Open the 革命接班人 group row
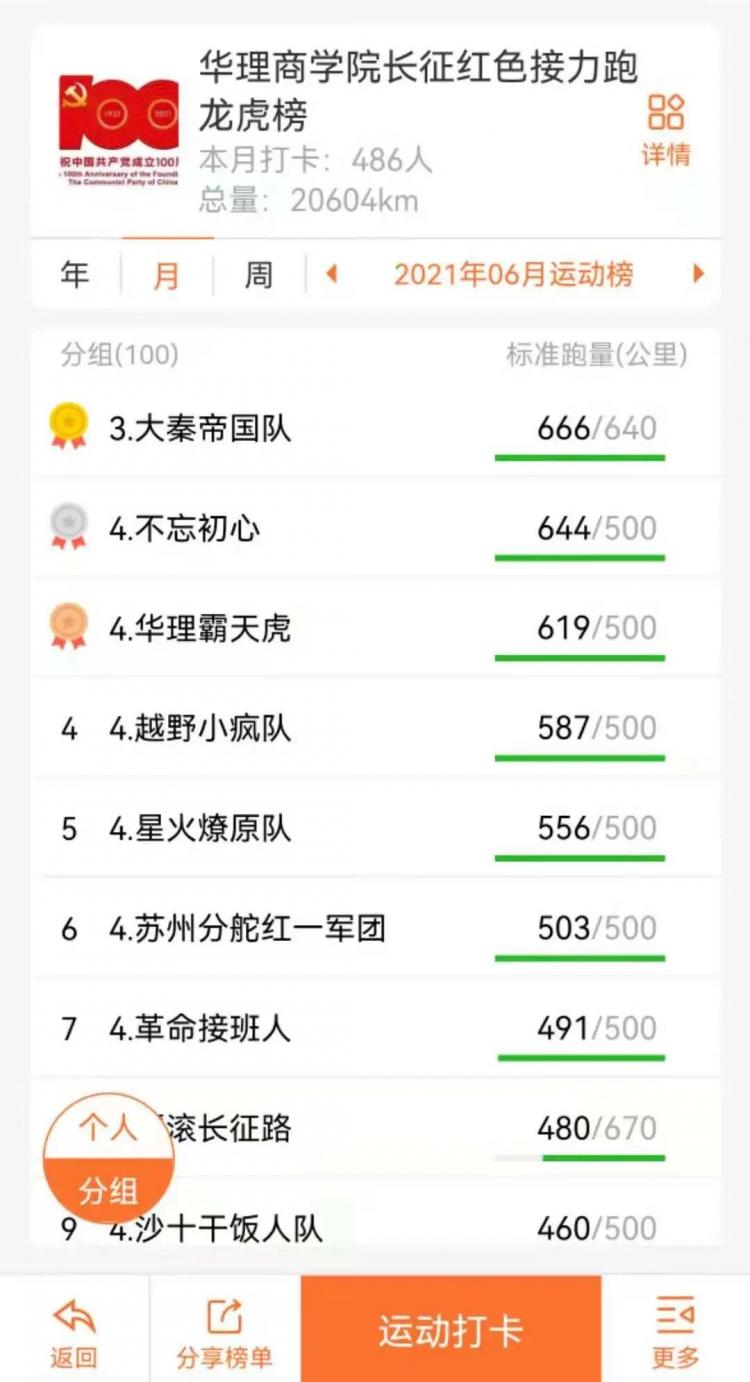The image size is (750, 1382). point(375,1028)
